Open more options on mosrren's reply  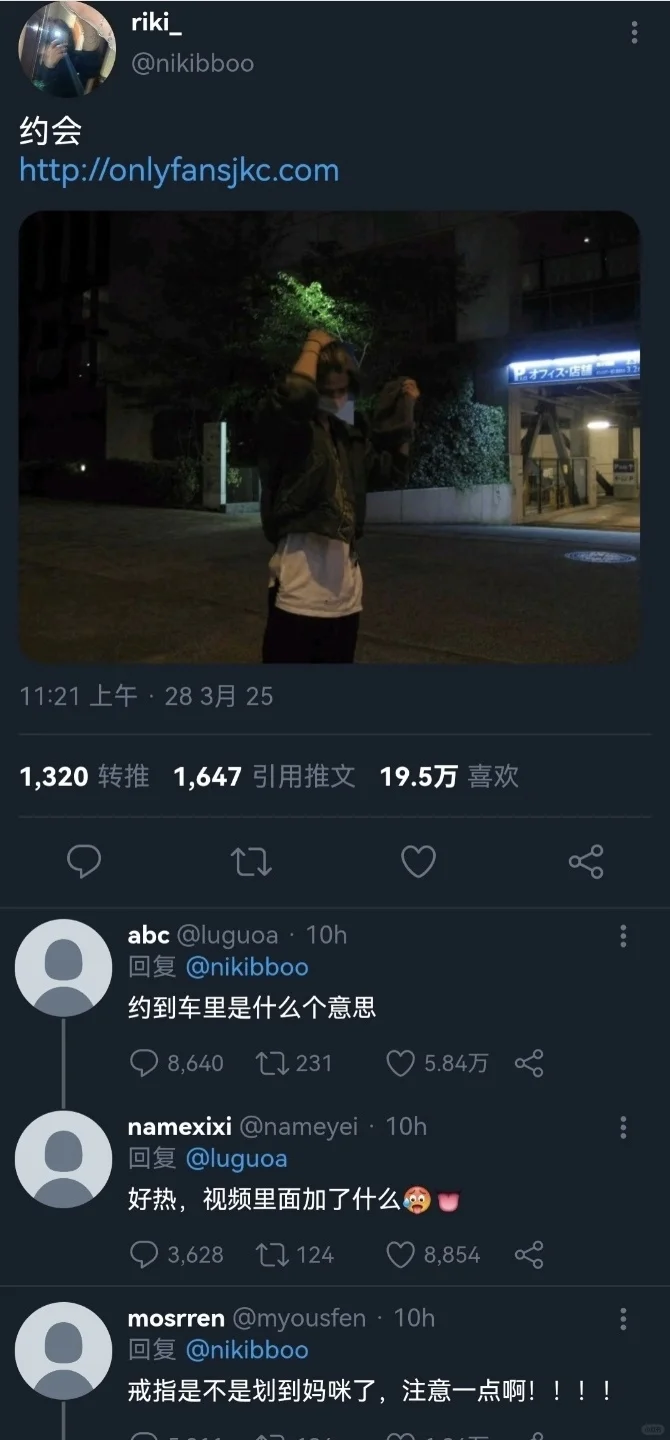(623, 1319)
